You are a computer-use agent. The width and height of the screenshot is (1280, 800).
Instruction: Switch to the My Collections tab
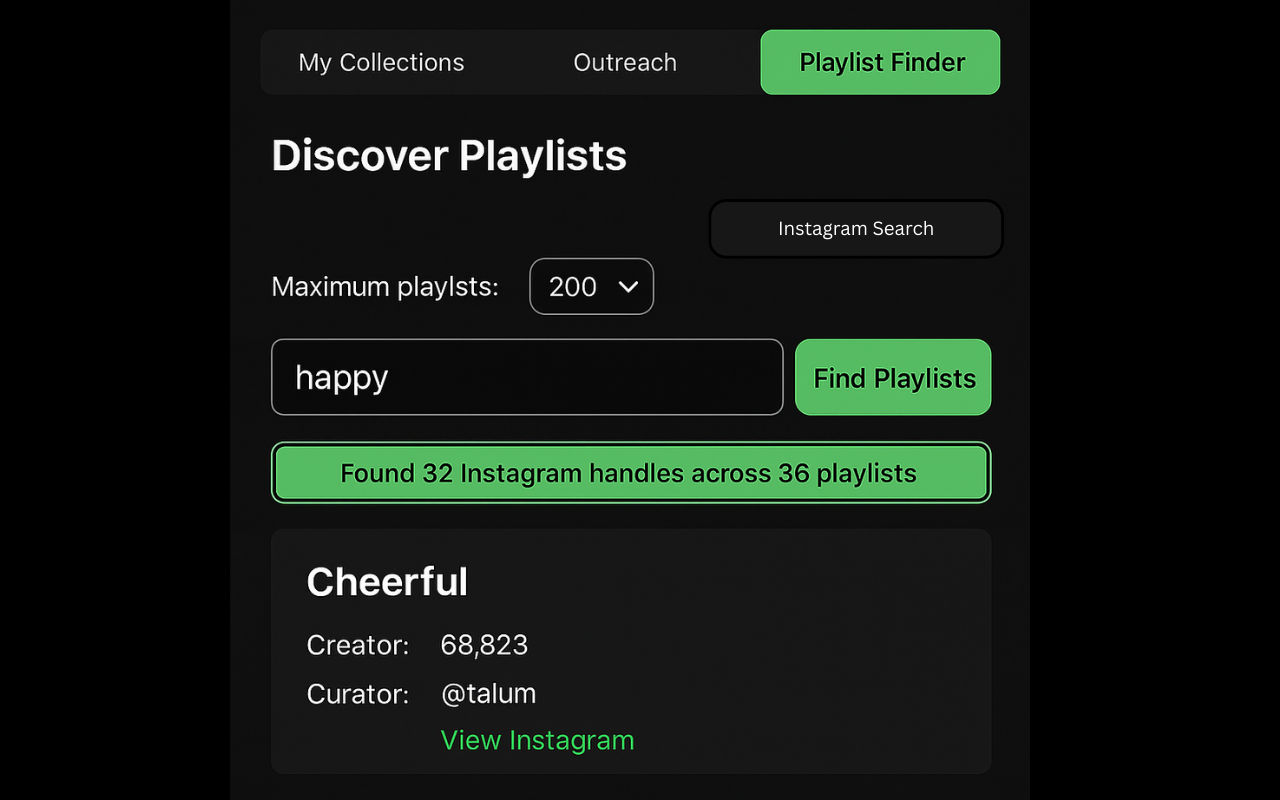[x=381, y=62]
